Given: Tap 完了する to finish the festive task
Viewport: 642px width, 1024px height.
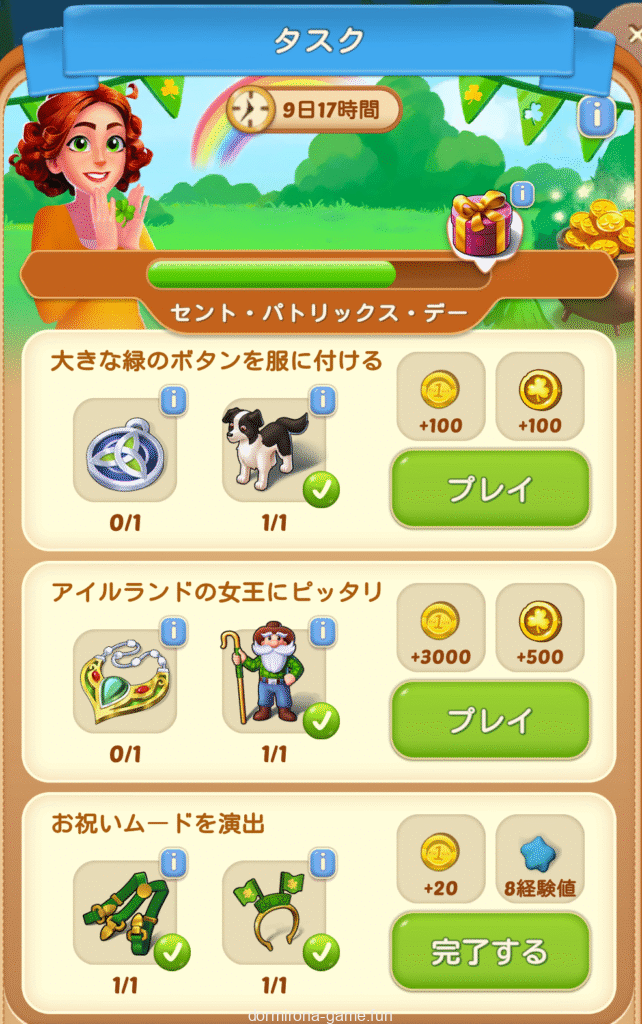Looking at the screenshot, I should (489, 950).
